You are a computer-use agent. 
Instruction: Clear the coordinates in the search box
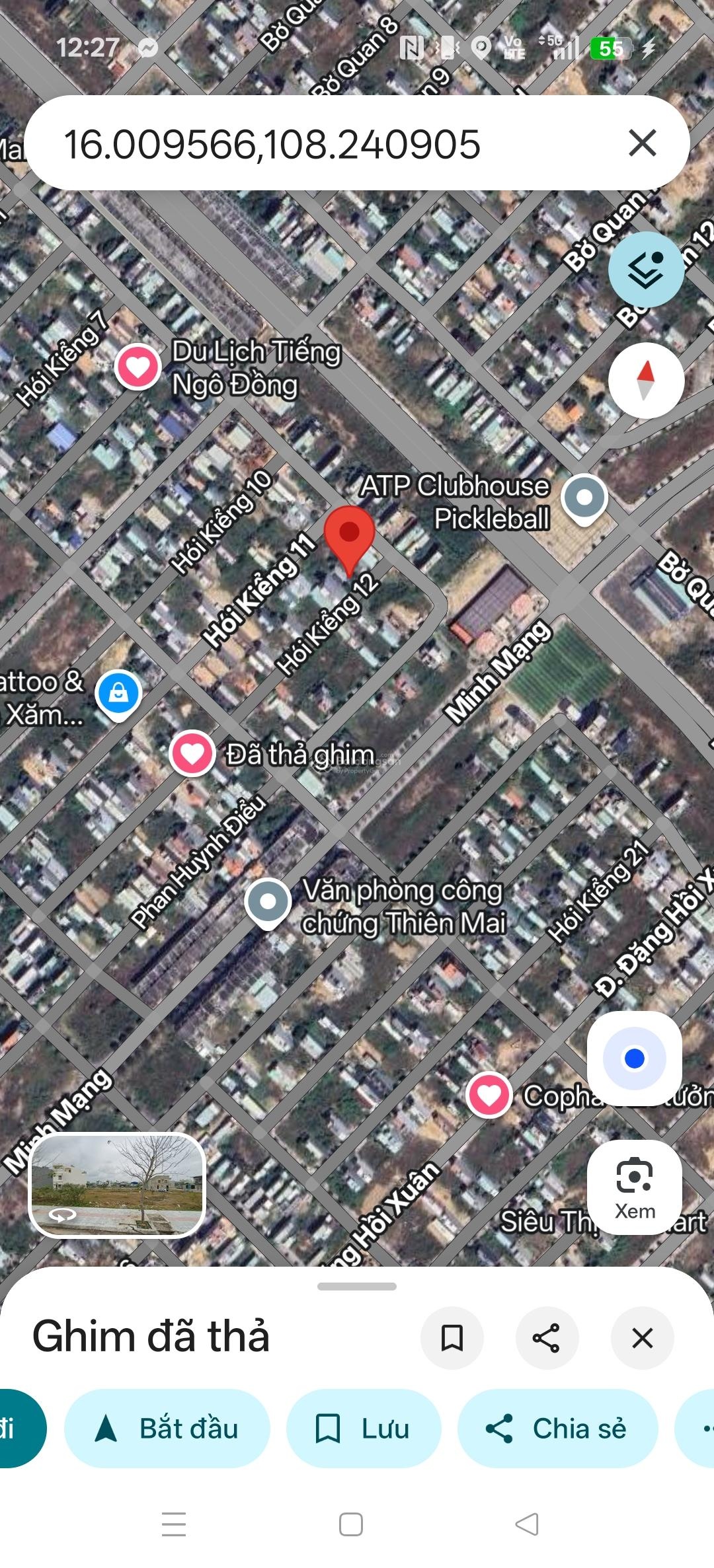coord(642,143)
